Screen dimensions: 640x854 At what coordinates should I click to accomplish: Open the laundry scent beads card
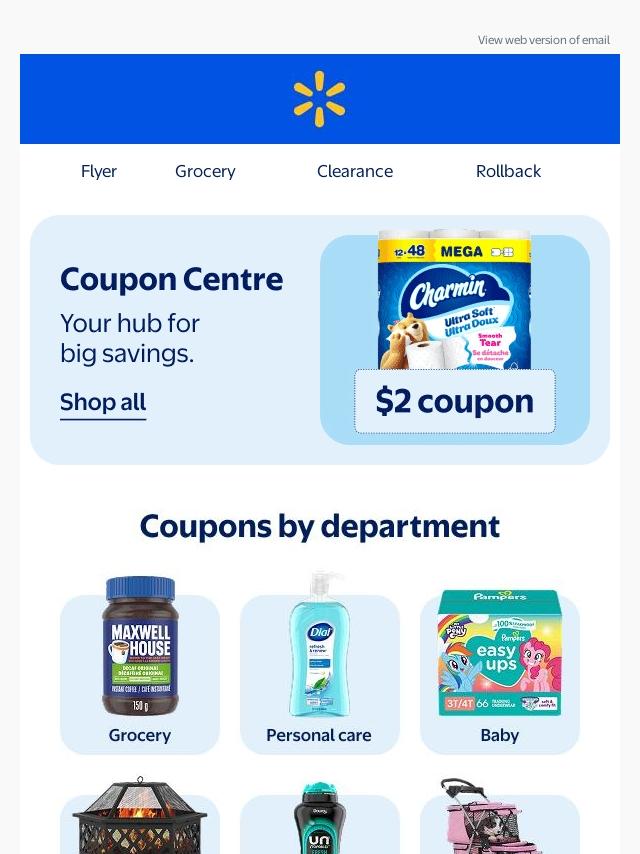[320, 818]
